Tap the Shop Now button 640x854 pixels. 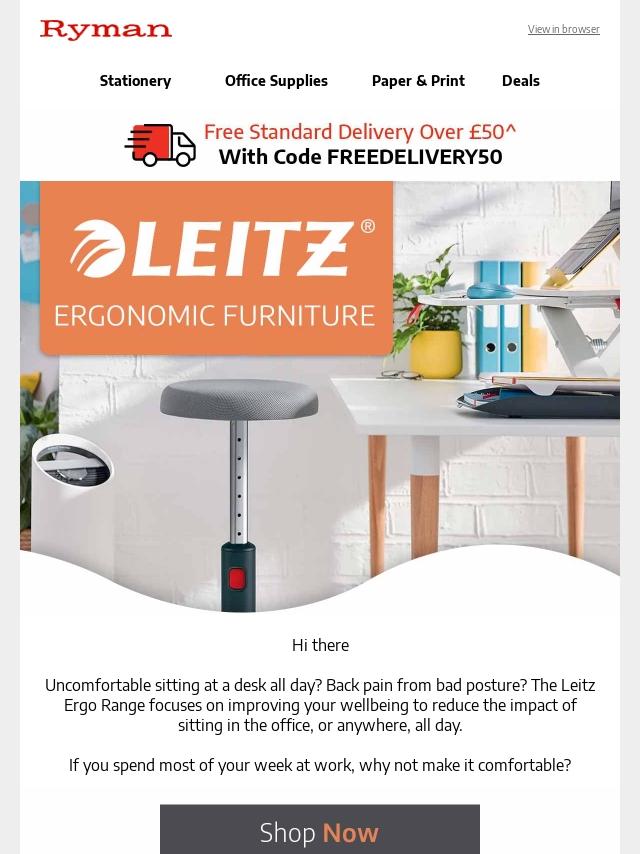(x=320, y=831)
